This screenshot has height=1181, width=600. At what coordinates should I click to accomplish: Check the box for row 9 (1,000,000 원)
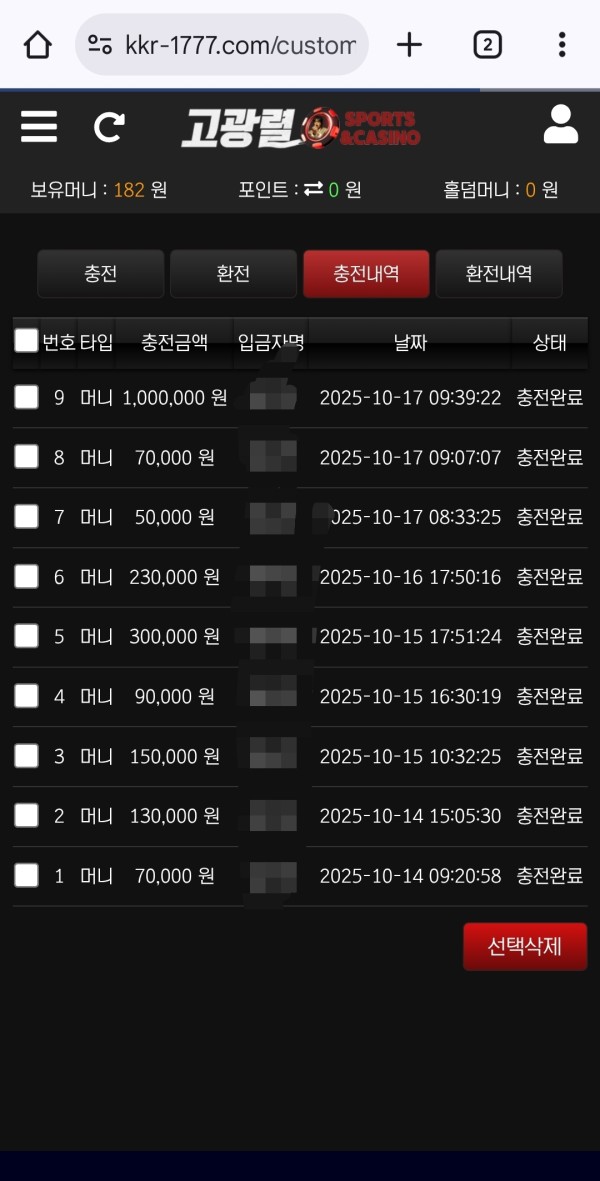pyautogui.click(x=26, y=397)
